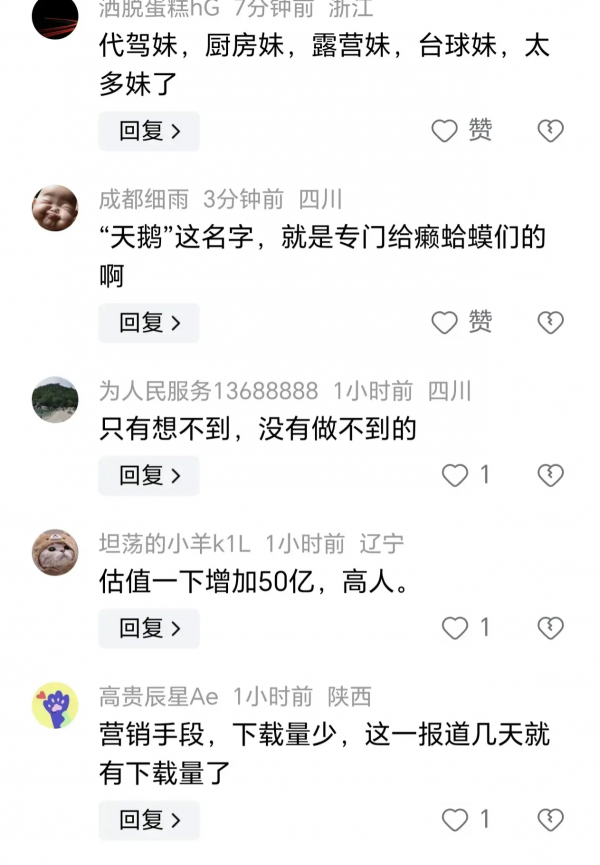Dislike 成都细雨's comment with broken heart
Screen dimensions: 600x865
550,323
